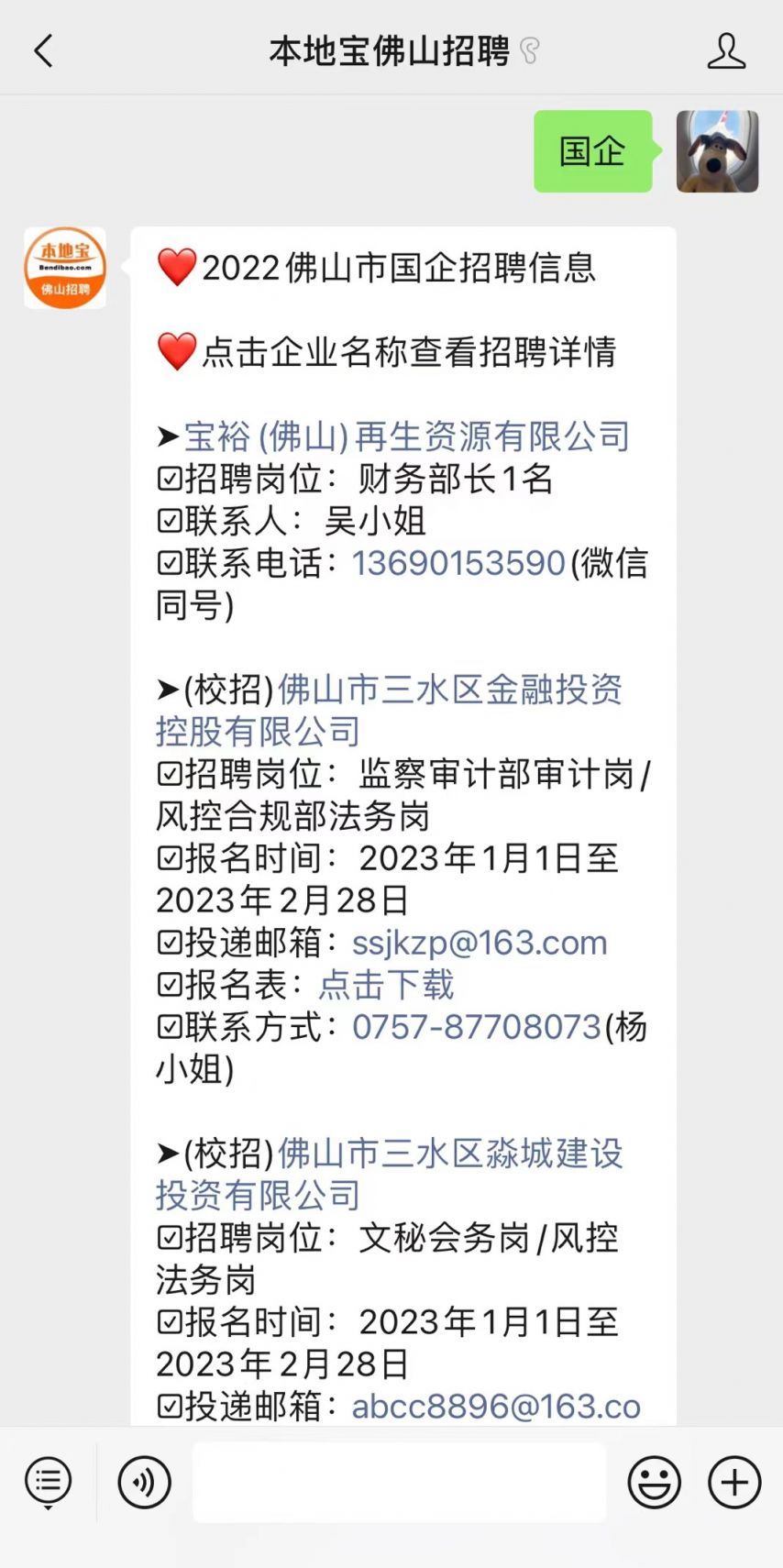Open 佛山市三水区淼城建设投资有限公司 link
The width and height of the screenshot is (783, 1568).
tap(390, 1174)
